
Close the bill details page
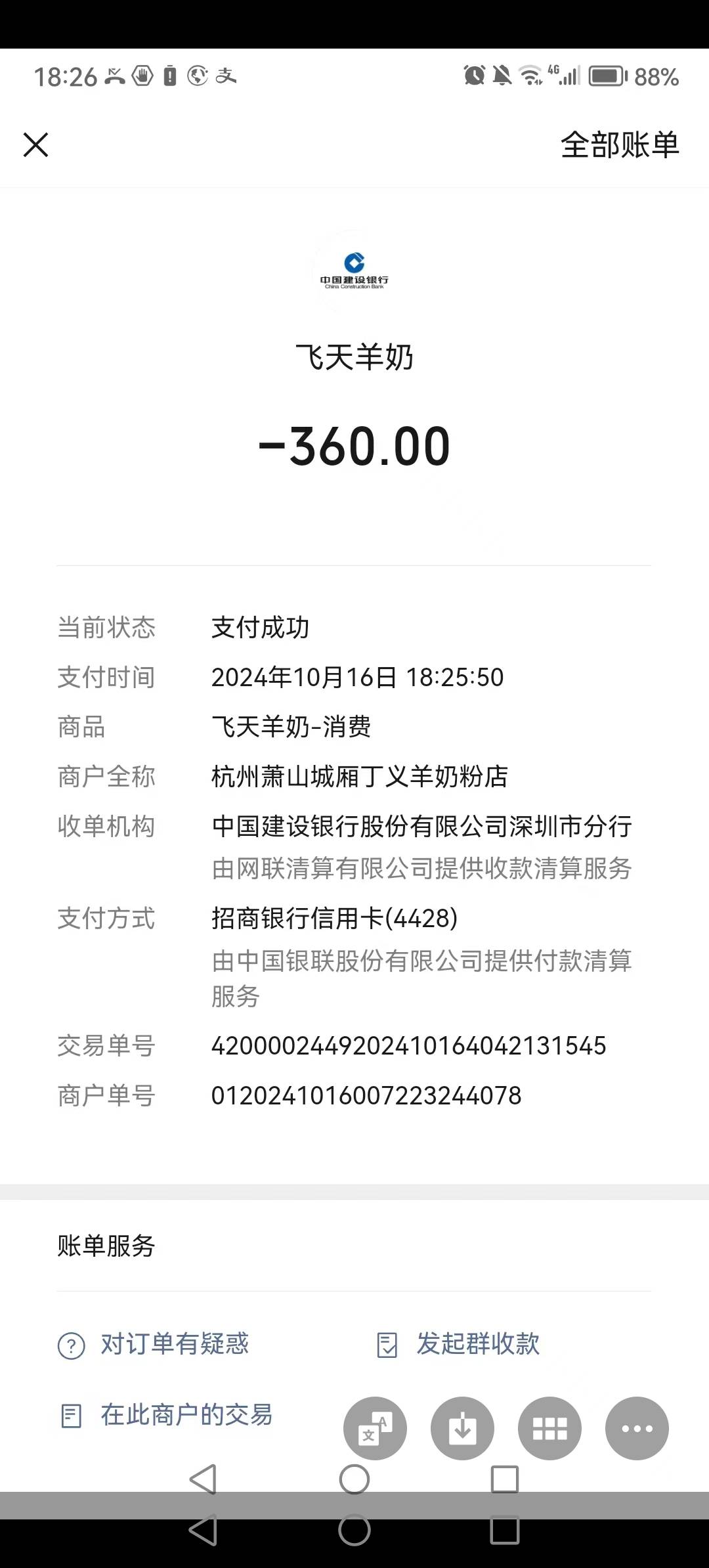(36, 144)
